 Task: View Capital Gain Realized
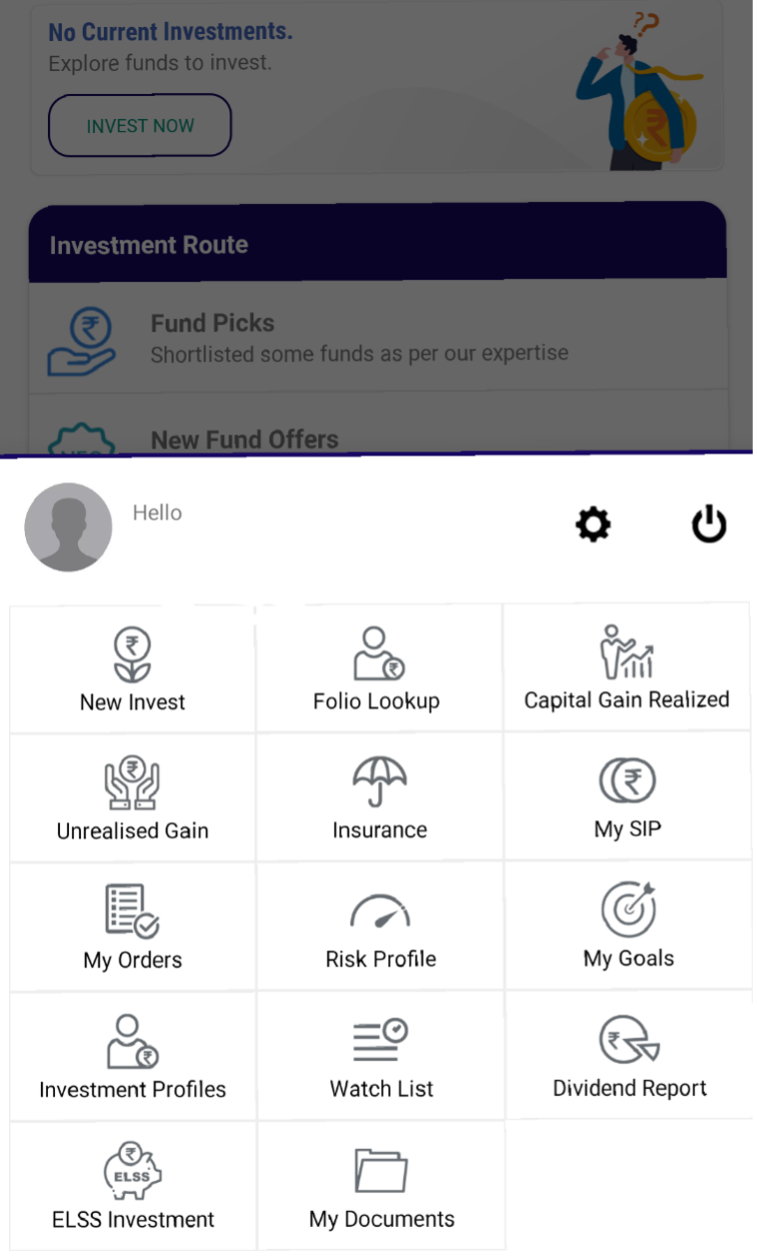click(x=627, y=669)
